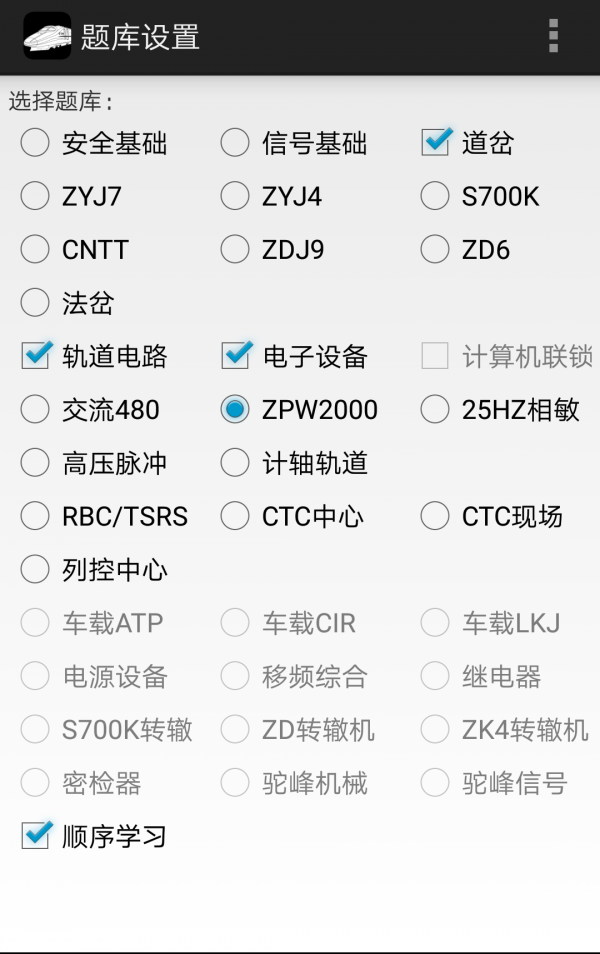Choose the S700K radio option
600x954 pixels.
435,196
